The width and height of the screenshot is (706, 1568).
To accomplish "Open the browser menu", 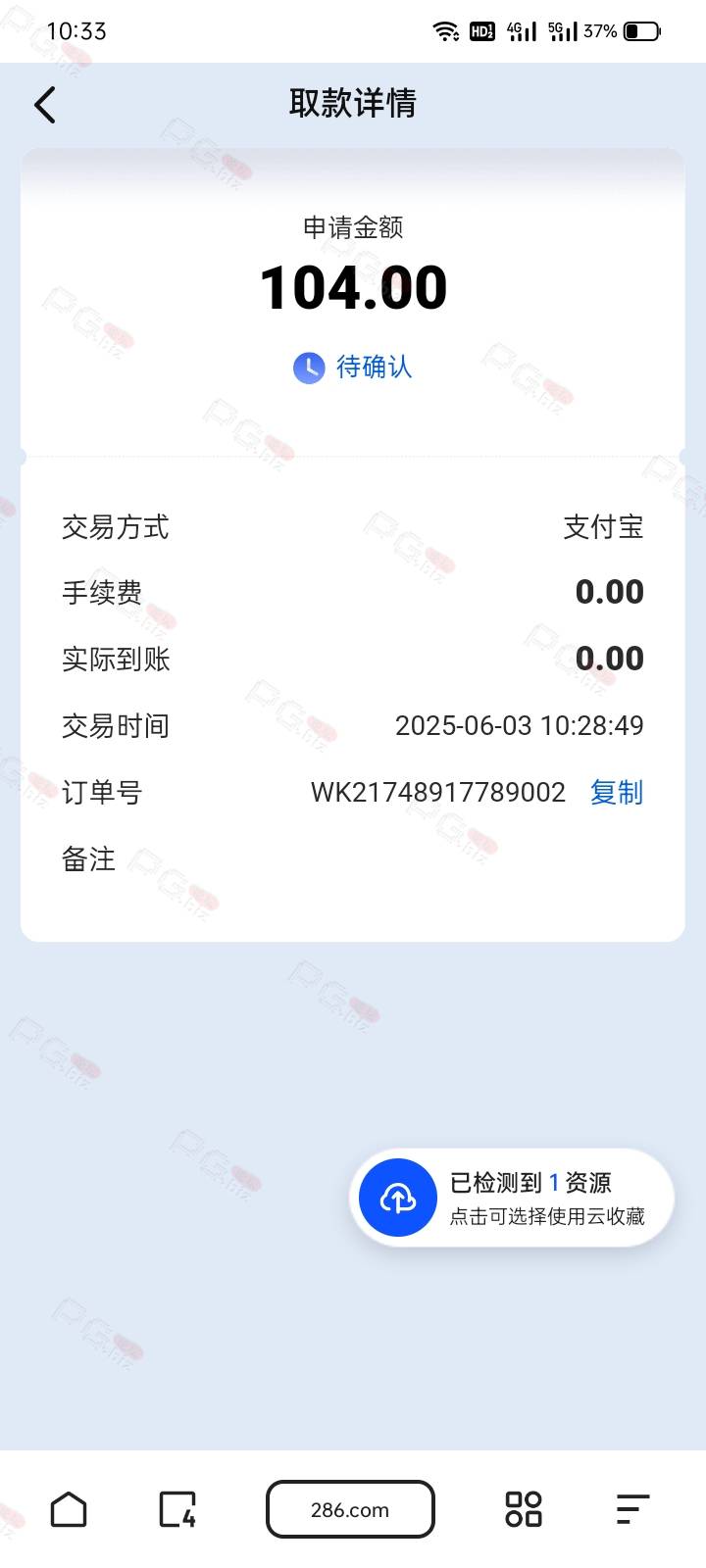I will pyautogui.click(x=632, y=1509).
